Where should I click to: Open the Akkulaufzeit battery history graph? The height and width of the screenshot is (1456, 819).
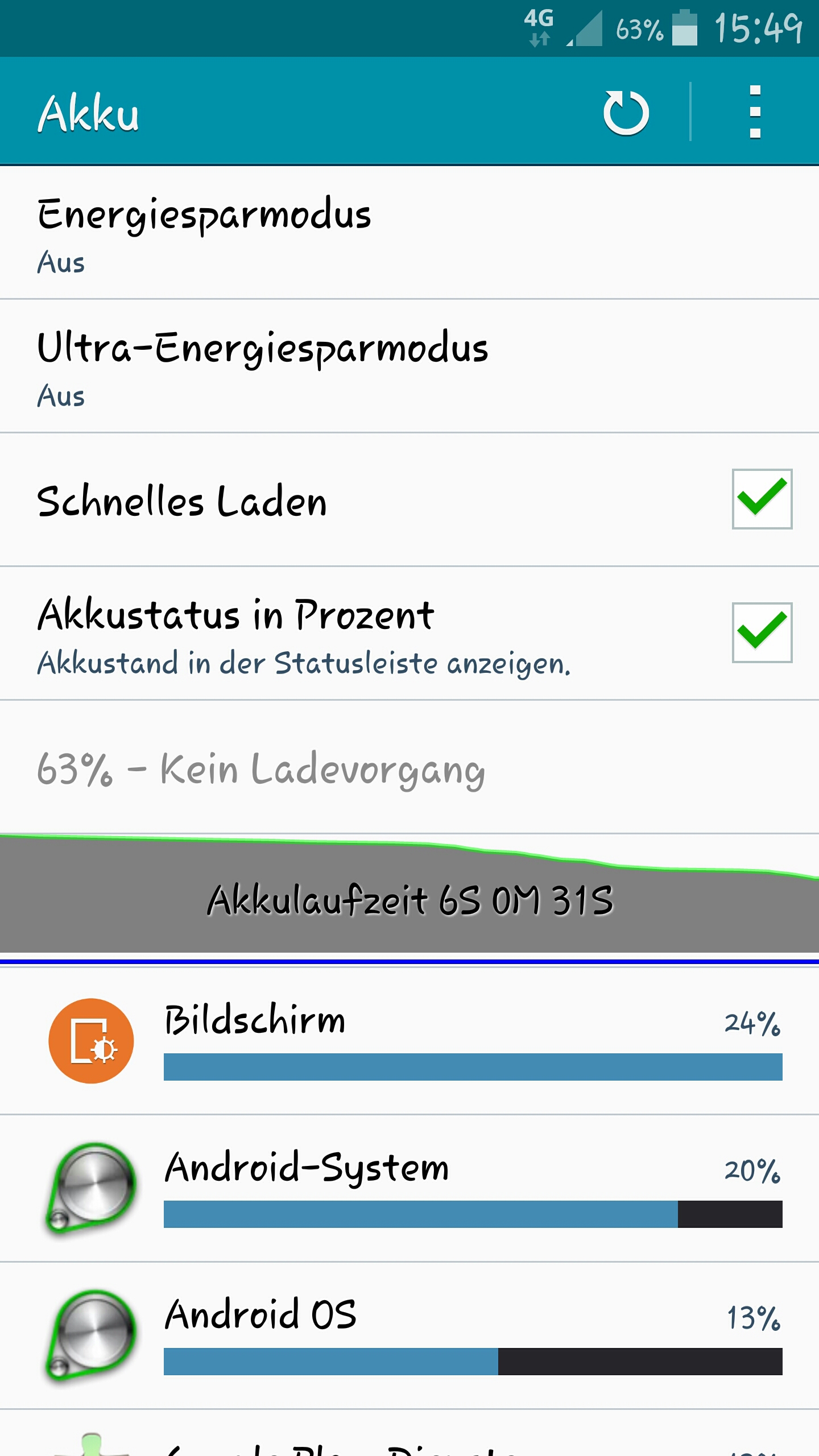pos(409,893)
